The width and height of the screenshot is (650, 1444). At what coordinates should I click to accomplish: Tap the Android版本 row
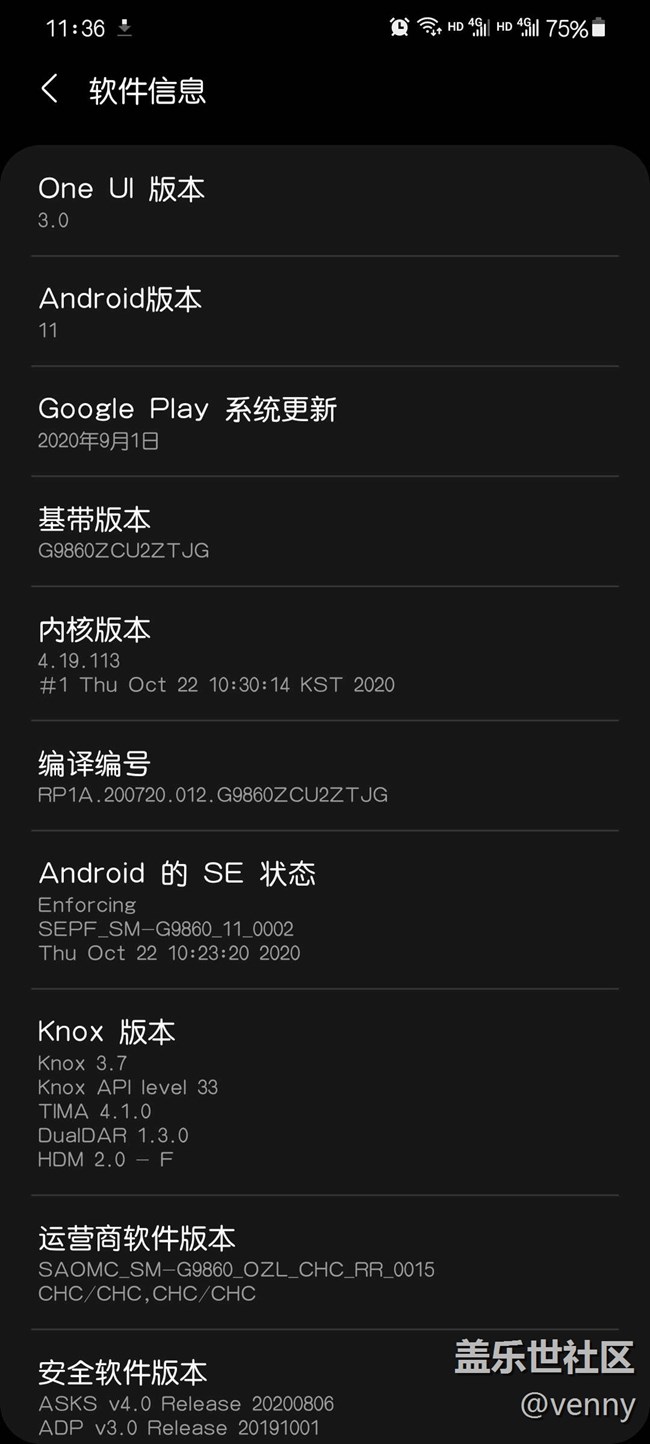(324, 312)
